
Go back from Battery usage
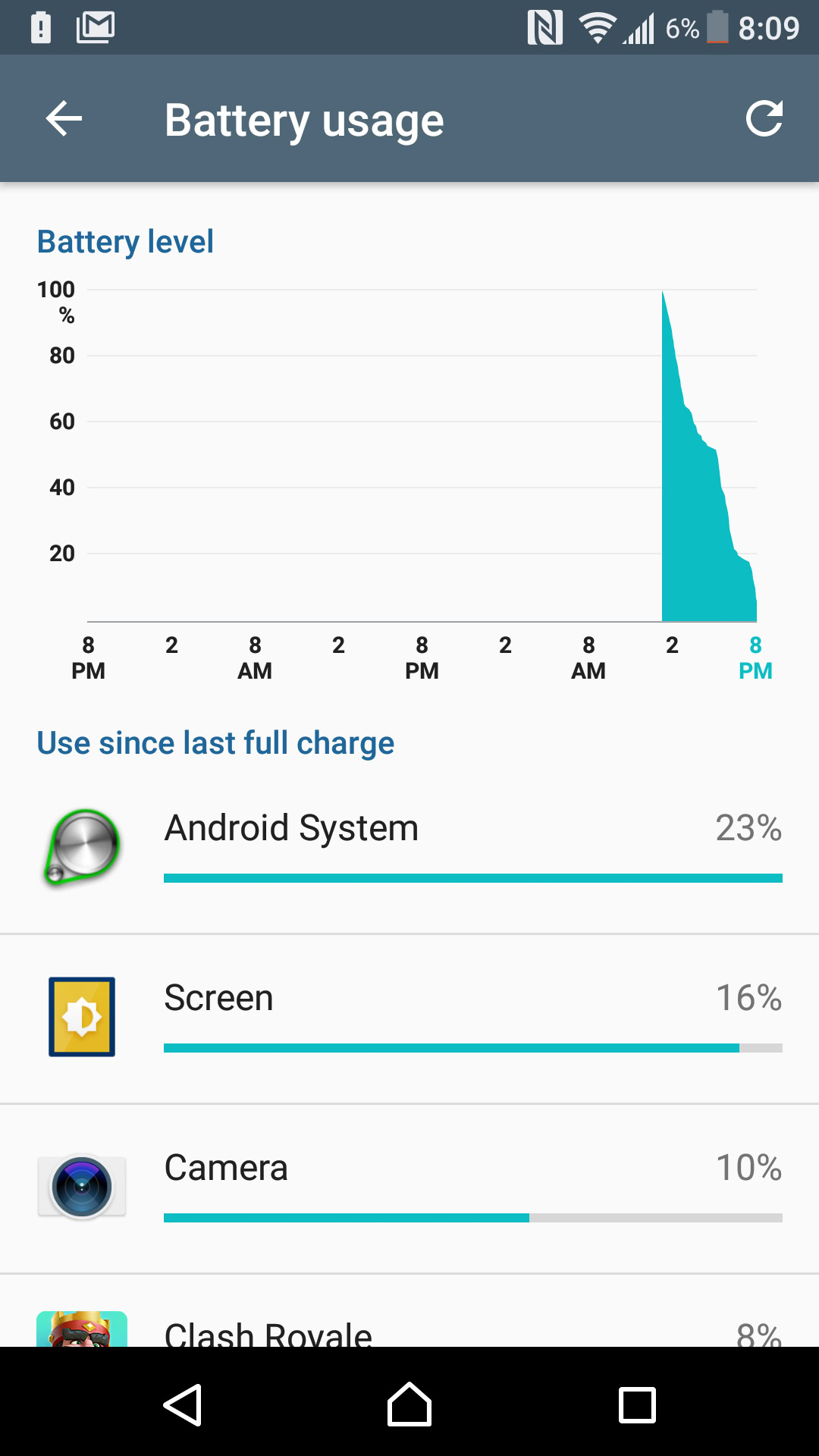[x=64, y=119]
